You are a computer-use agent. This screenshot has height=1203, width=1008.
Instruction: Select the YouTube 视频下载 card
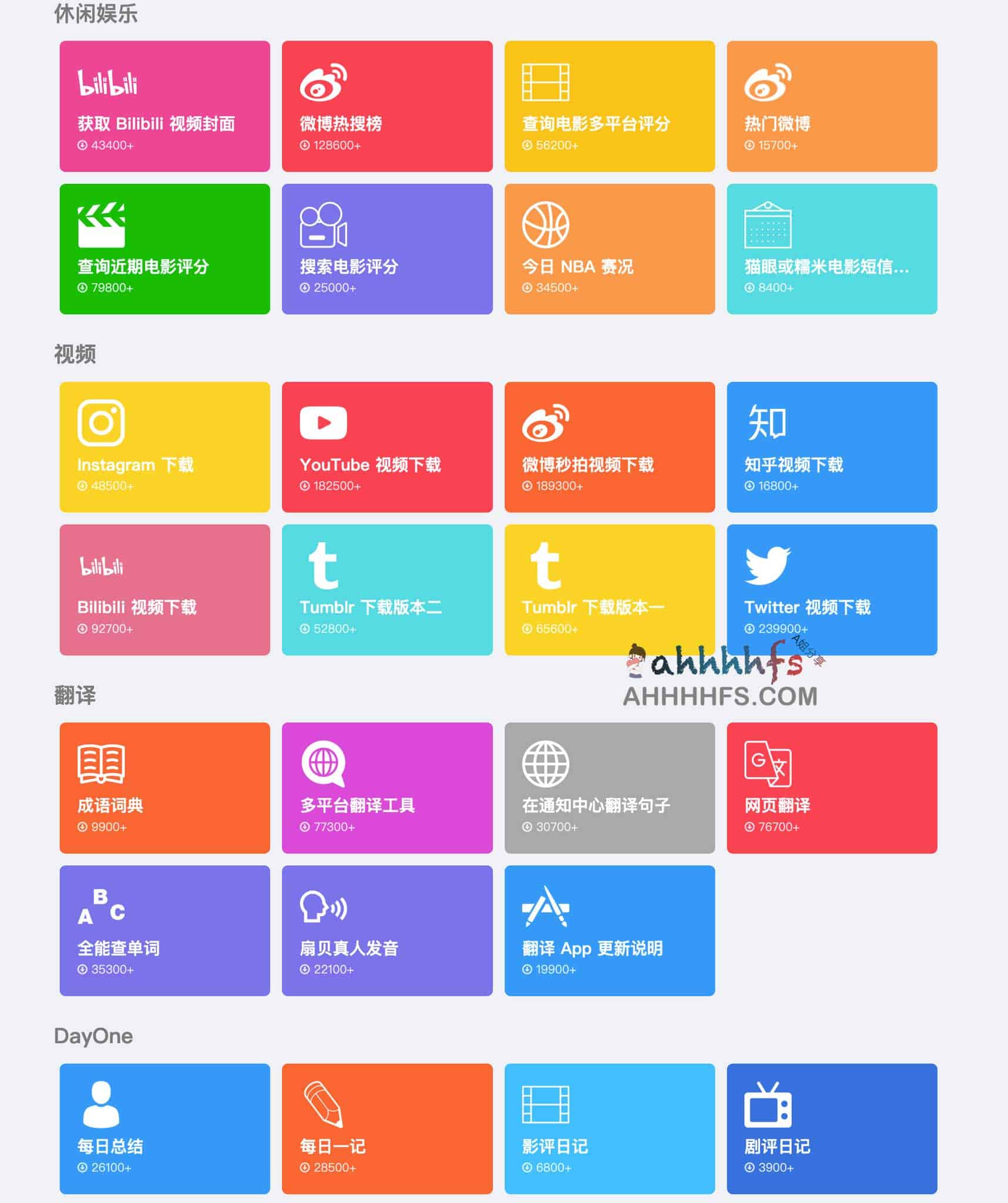coord(387,447)
